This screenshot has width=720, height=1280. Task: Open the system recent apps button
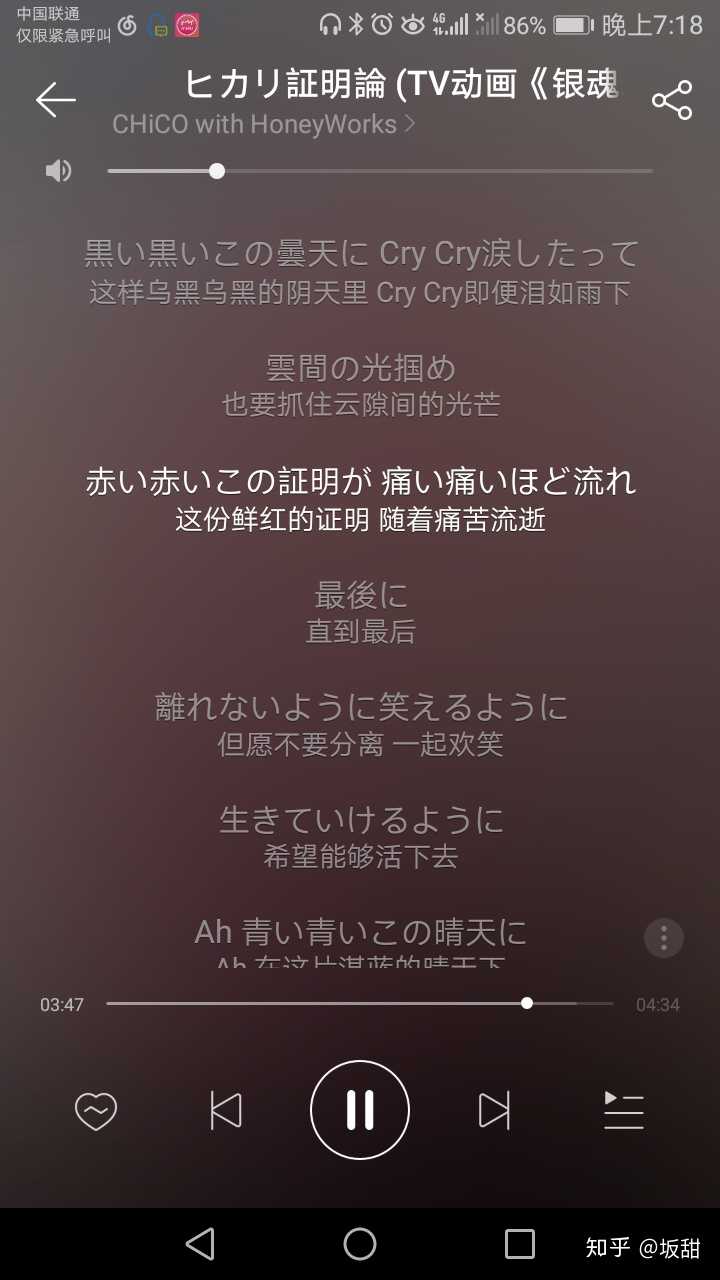[x=519, y=1244]
